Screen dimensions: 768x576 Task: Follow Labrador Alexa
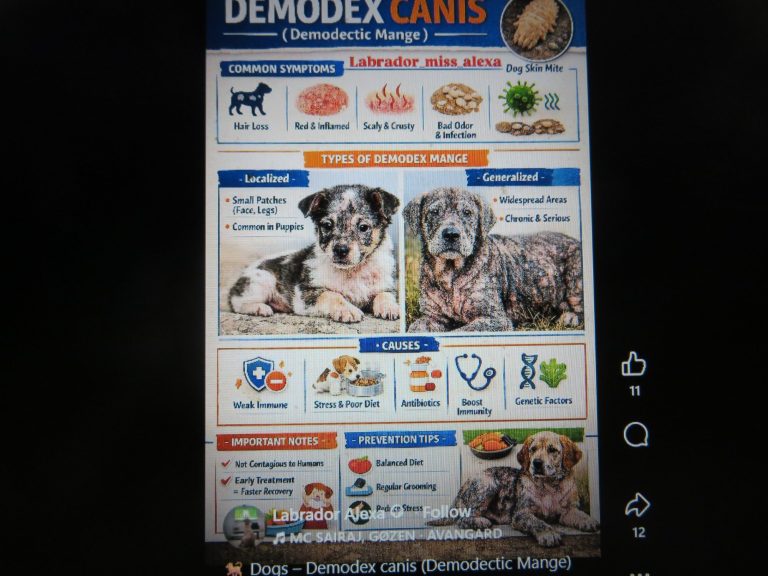(x=447, y=512)
